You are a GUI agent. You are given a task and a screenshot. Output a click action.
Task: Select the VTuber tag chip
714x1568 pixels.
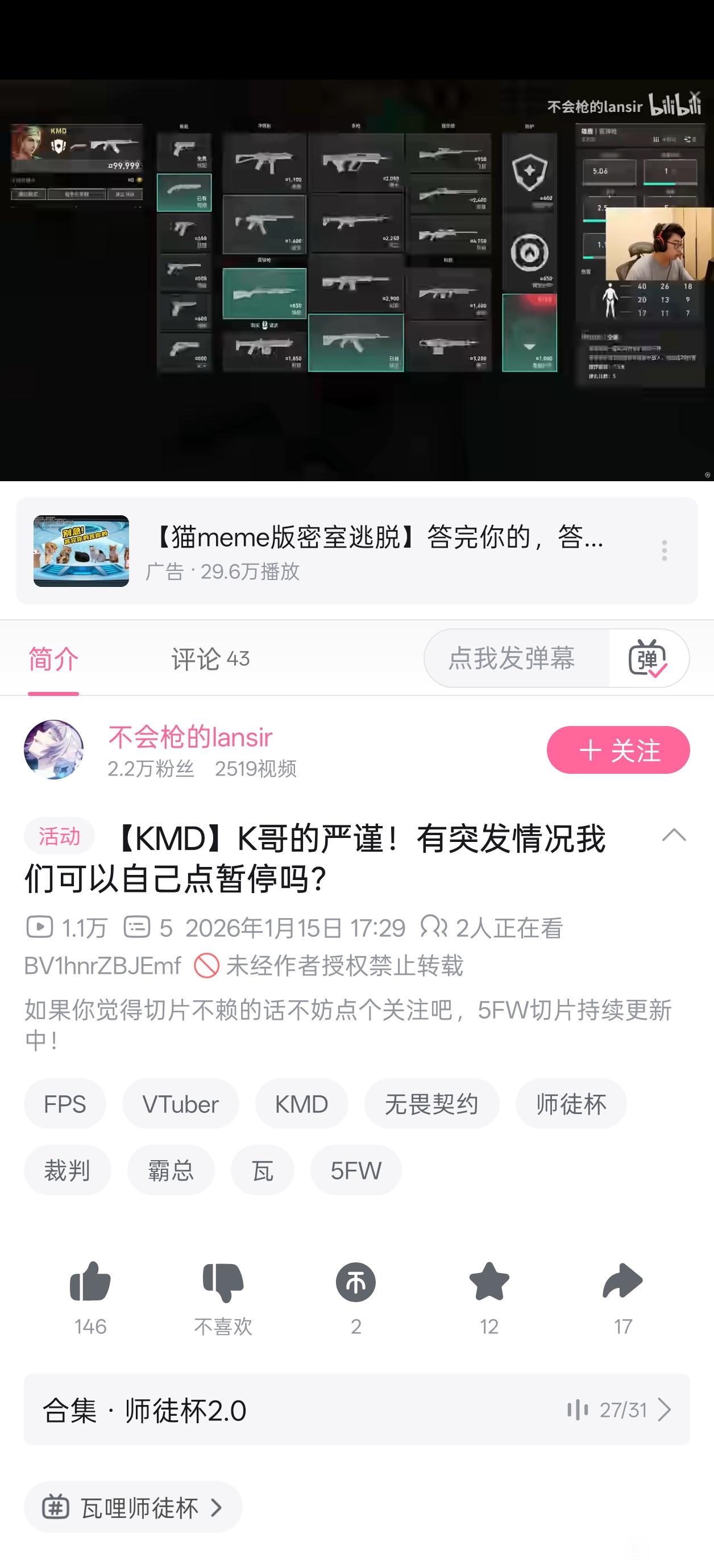[x=180, y=1103]
